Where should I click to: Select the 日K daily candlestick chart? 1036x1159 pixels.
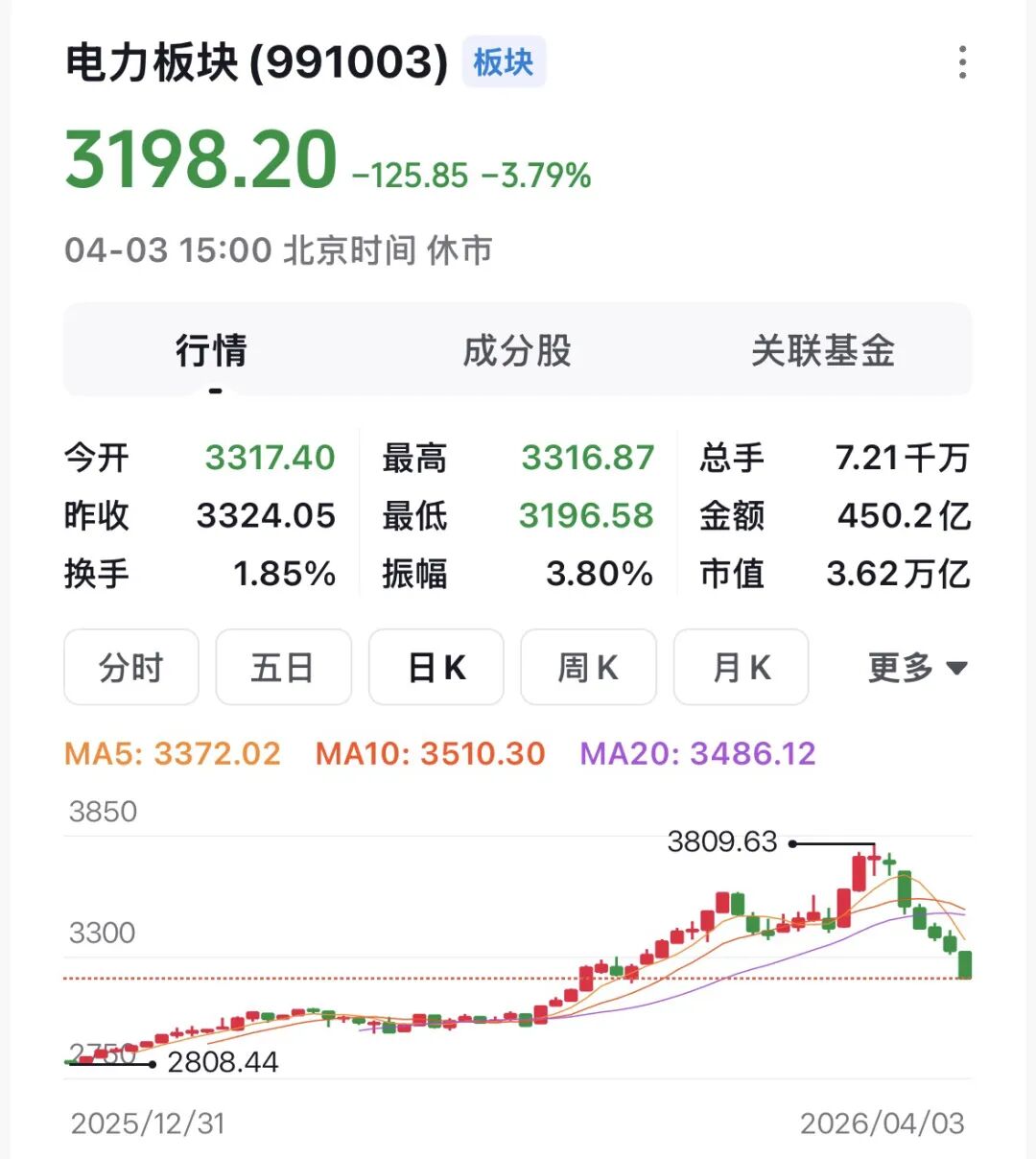tap(436, 668)
